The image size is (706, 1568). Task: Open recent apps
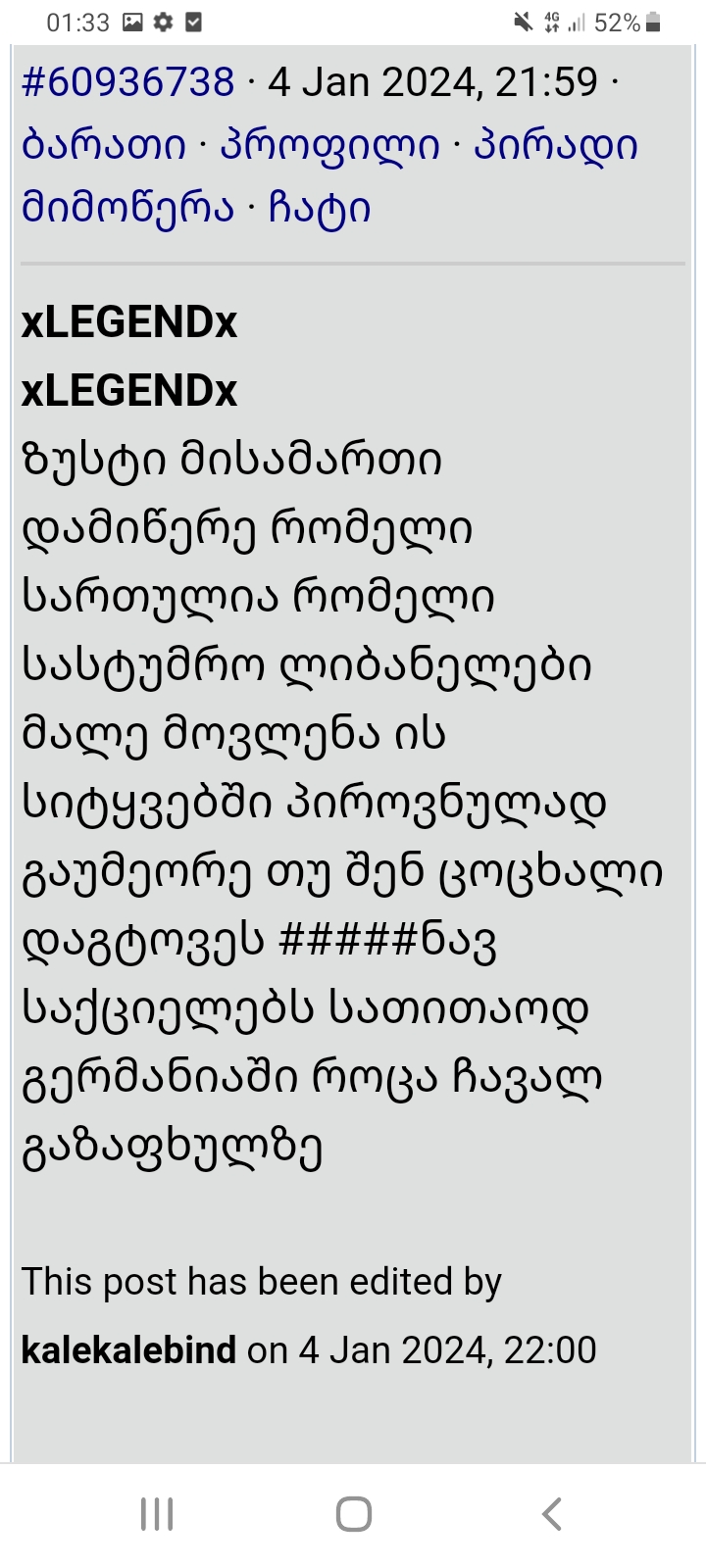point(157,1514)
